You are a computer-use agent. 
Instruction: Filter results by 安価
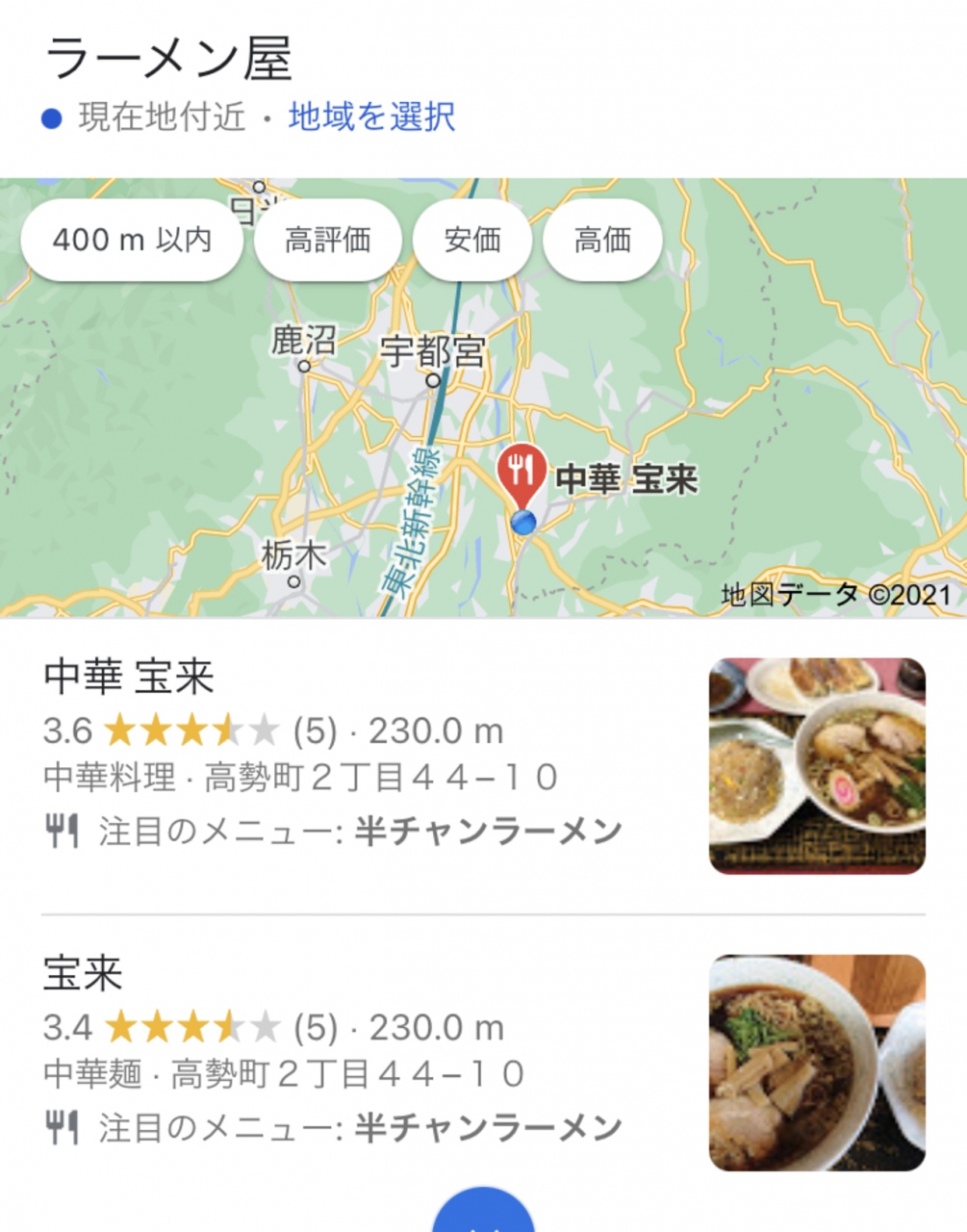(x=472, y=240)
